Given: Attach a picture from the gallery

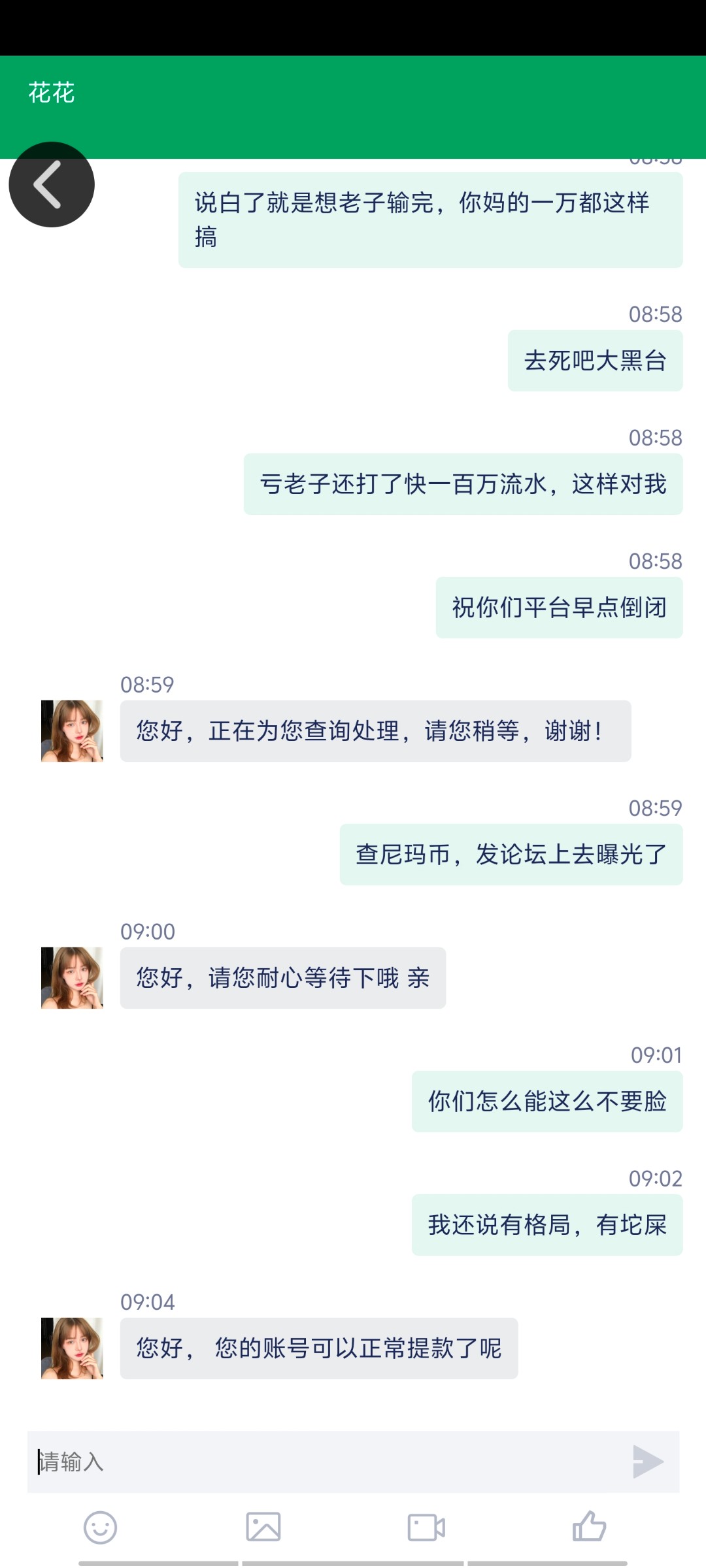Looking at the screenshot, I should click(x=263, y=1527).
